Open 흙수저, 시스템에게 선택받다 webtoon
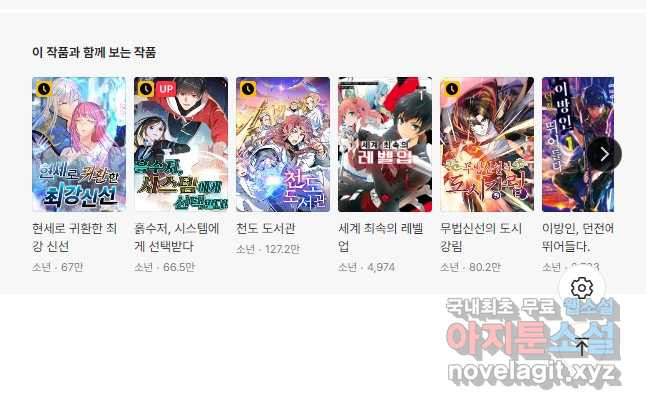This screenshot has height=410, width=646. (181, 145)
